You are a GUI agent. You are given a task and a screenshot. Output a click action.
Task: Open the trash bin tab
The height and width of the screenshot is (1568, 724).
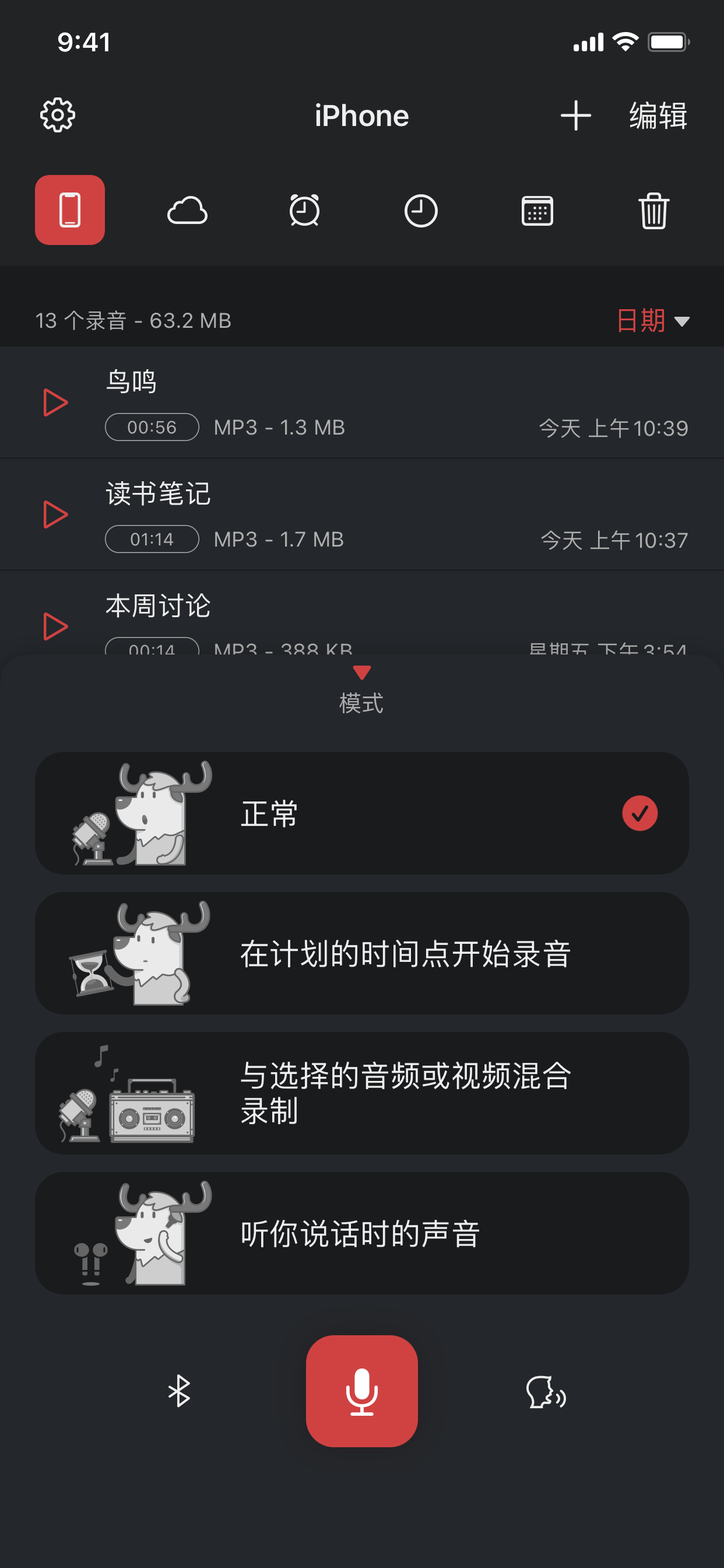click(654, 211)
